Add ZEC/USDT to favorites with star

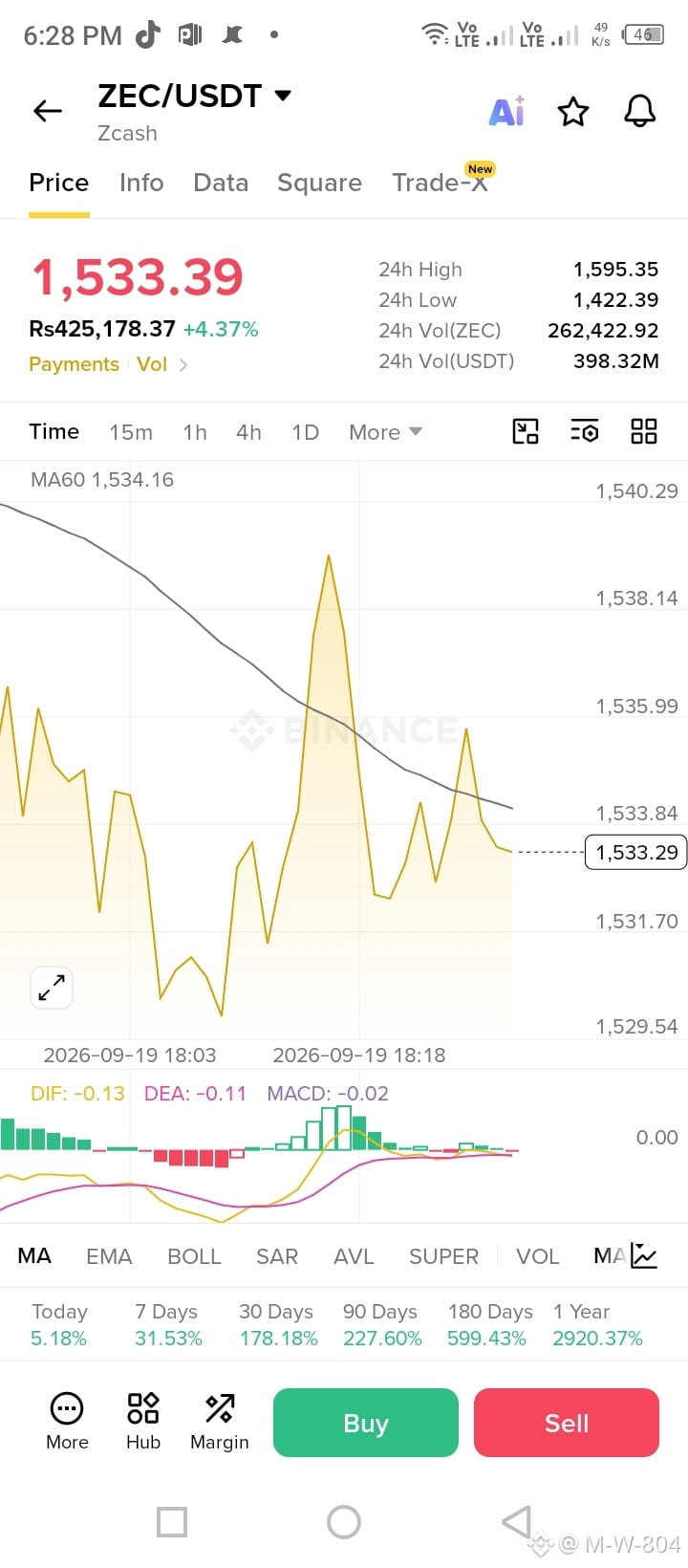(573, 112)
